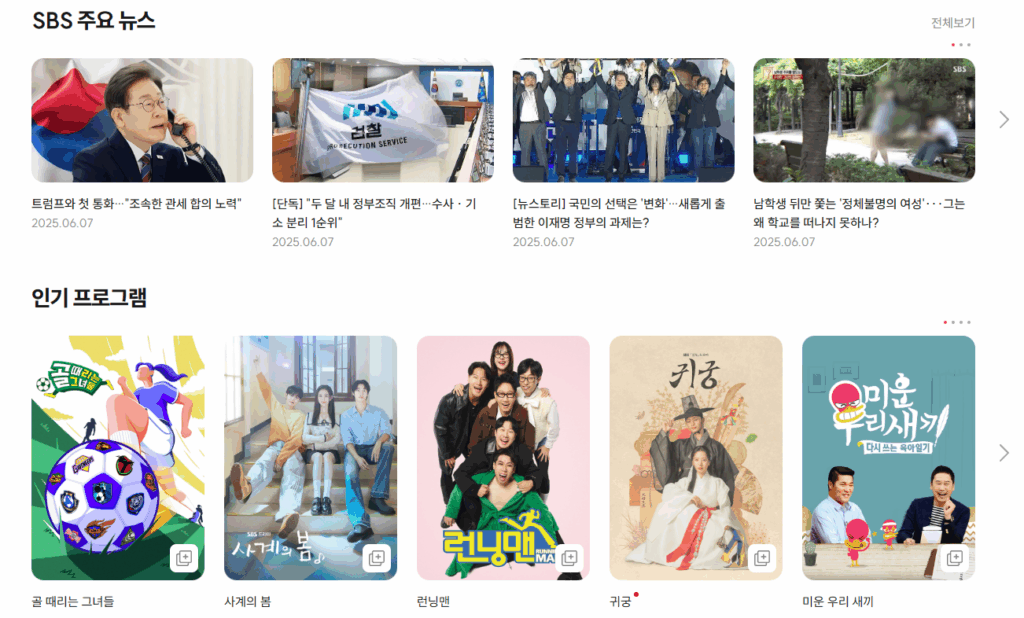Tap the add icon on 사계의 봄

[376, 558]
